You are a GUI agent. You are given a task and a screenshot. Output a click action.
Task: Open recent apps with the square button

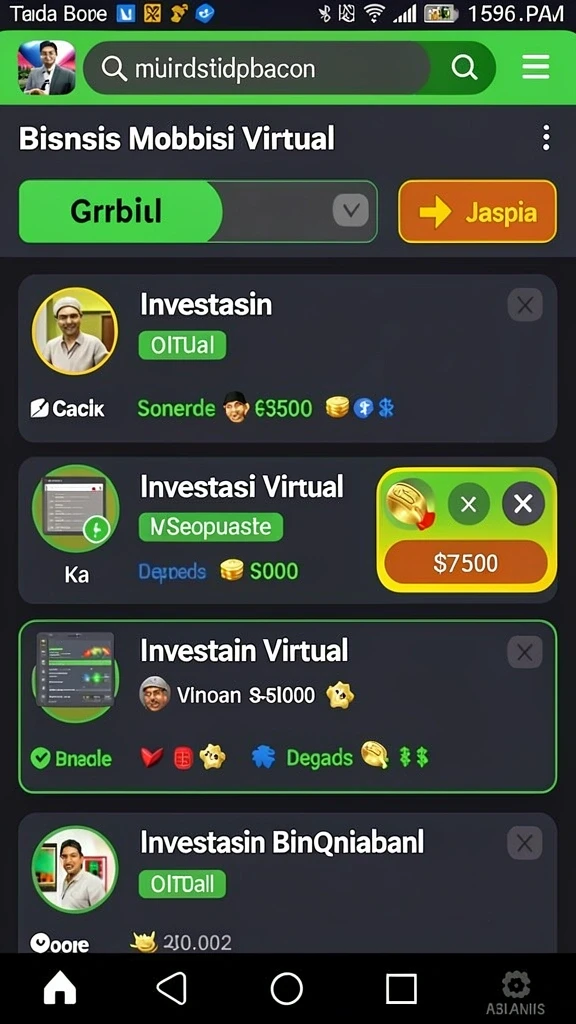(401, 988)
